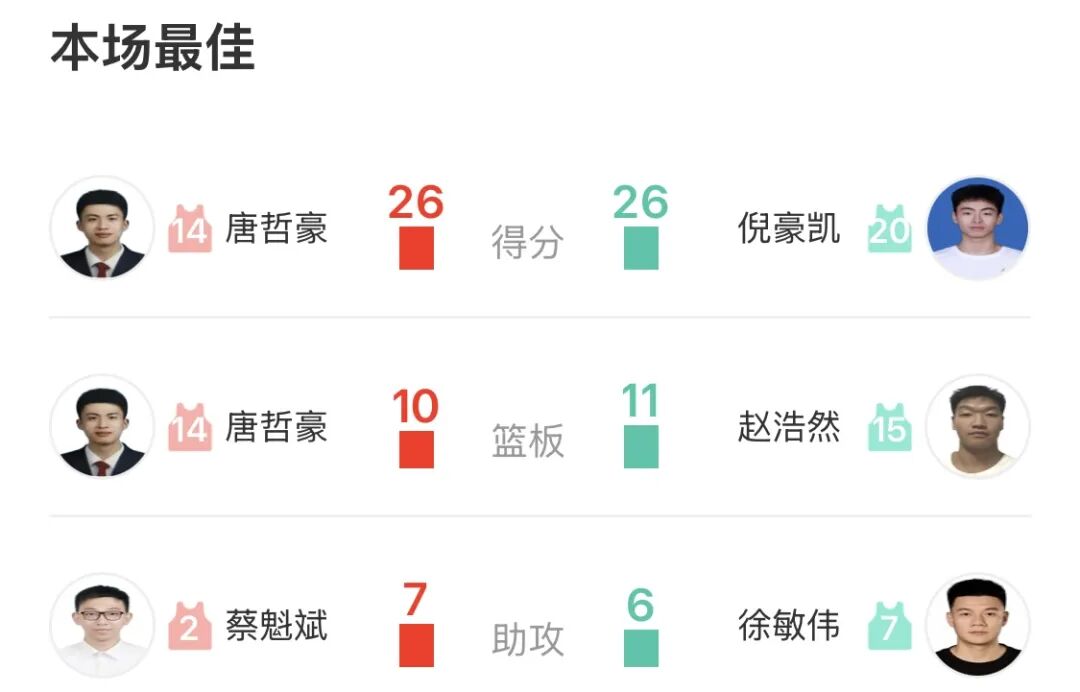Open 蔡魁斌's player avatar
The image size is (1080, 692).
click(102, 626)
